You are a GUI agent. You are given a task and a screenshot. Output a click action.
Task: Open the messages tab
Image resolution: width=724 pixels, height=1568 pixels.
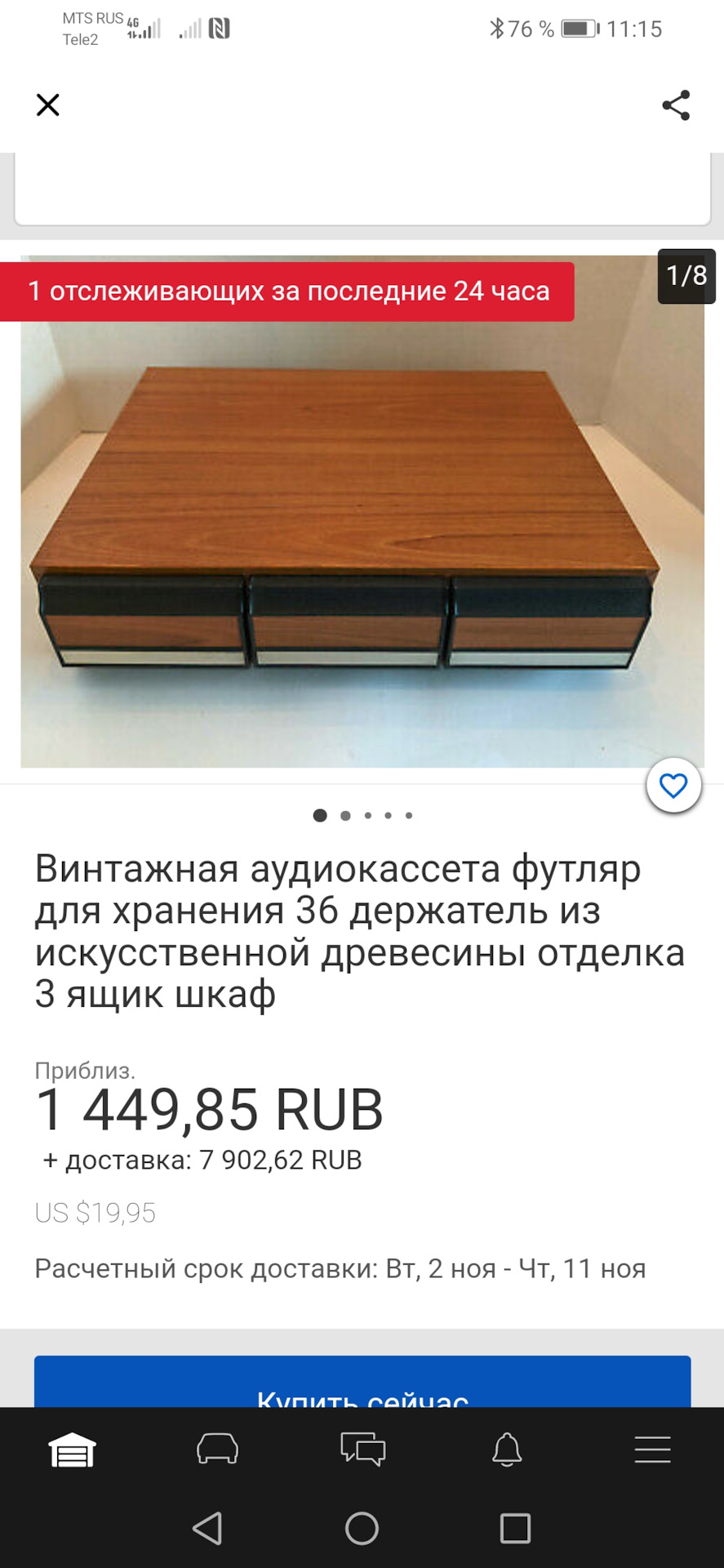point(362,1450)
